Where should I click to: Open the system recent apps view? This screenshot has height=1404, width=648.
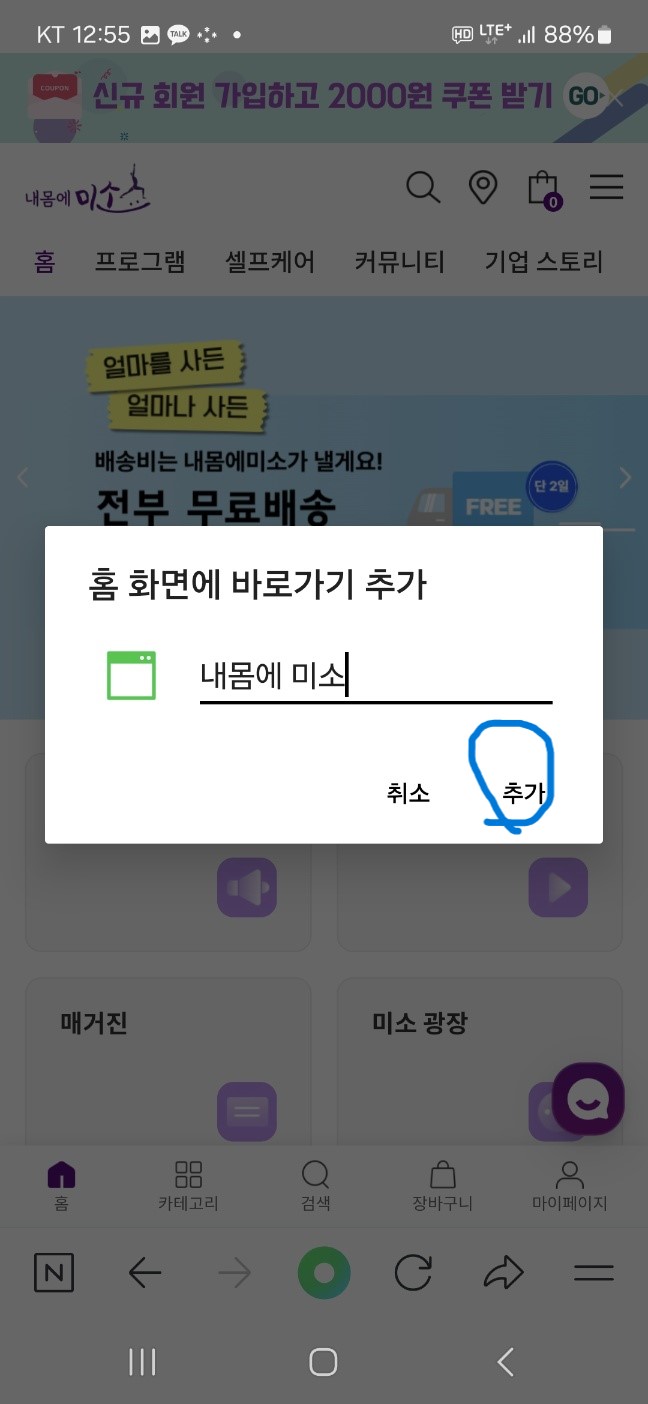pos(143,1361)
